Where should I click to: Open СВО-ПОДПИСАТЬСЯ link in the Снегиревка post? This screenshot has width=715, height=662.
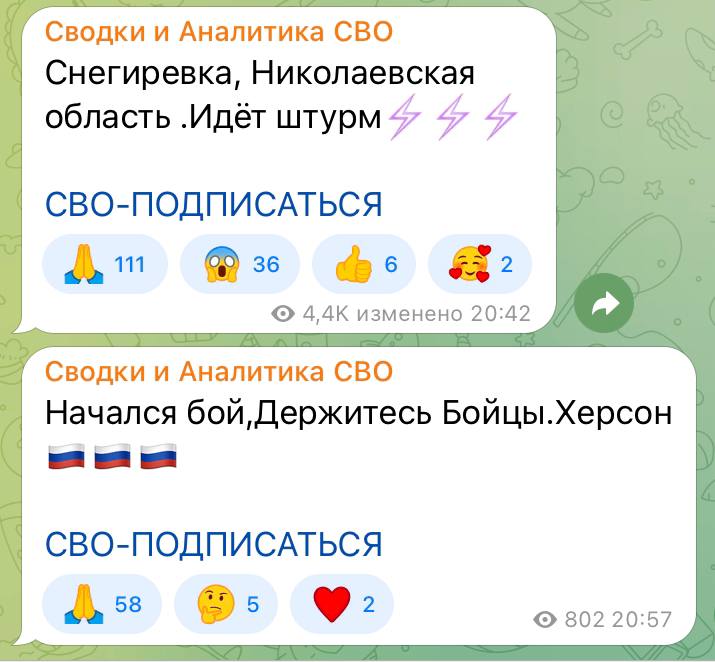coord(213,205)
